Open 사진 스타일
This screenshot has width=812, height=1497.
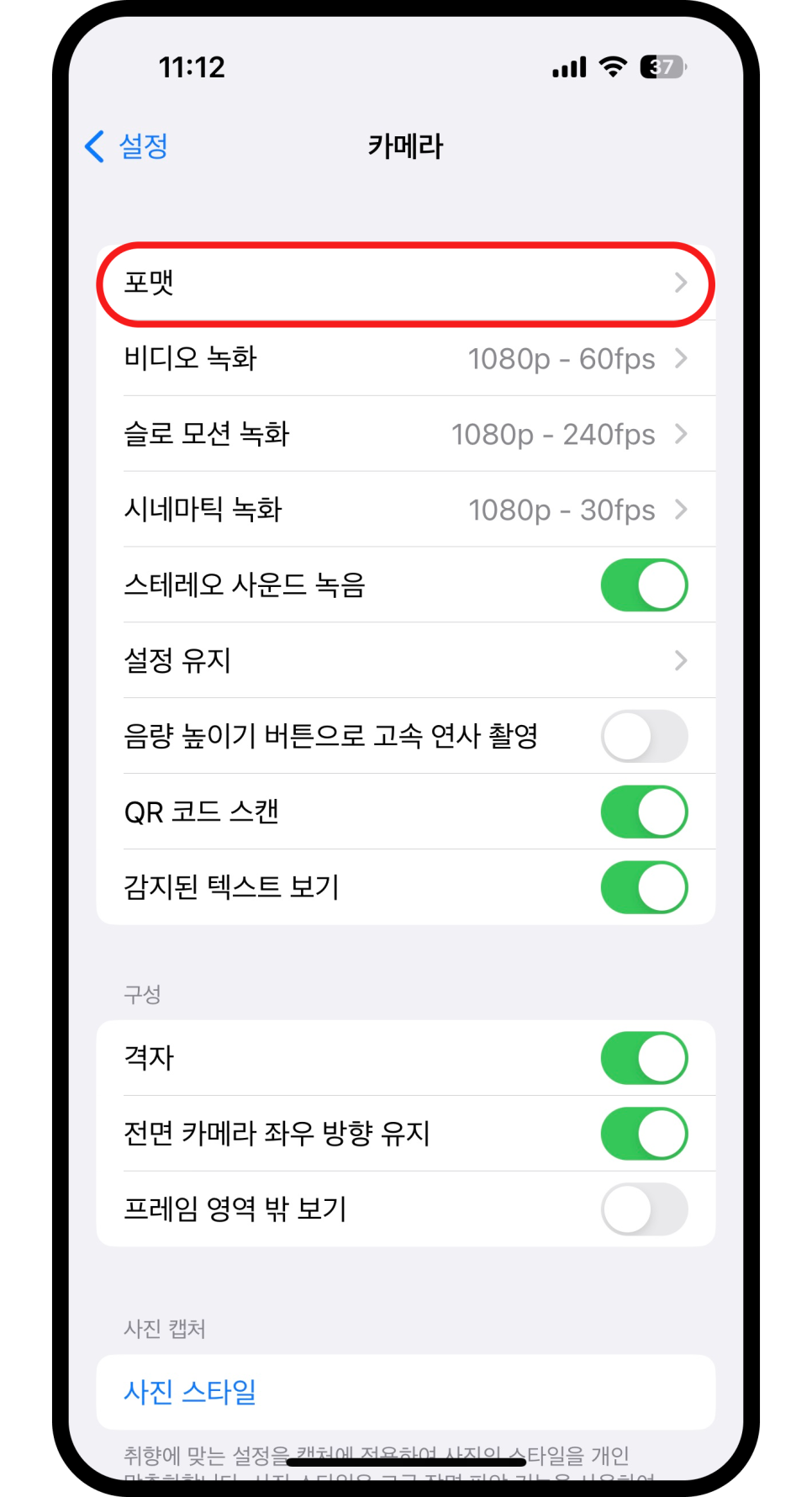pos(406,1392)
